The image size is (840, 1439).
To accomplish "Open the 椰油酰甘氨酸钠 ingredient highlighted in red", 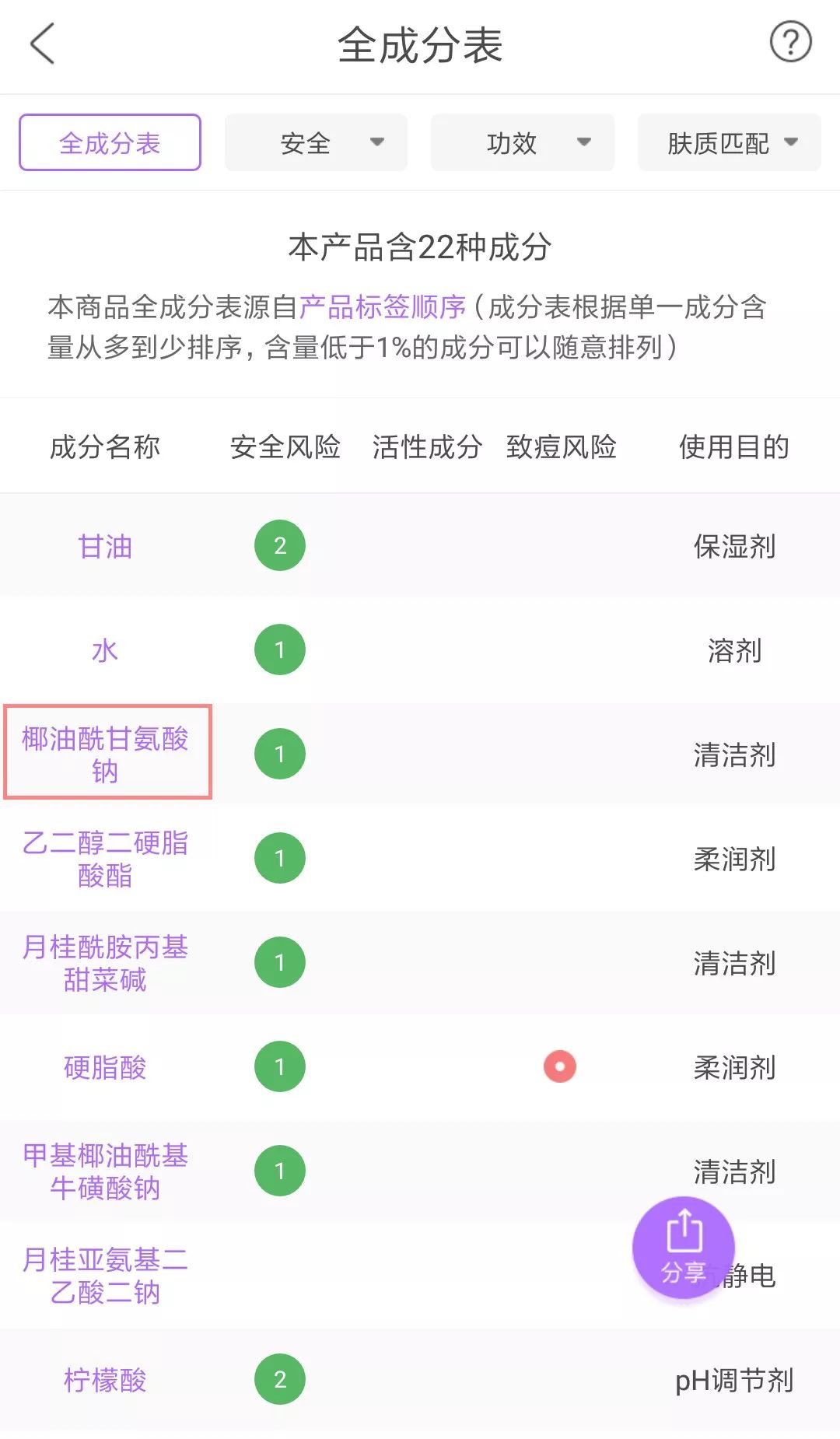I will point(107,752).
